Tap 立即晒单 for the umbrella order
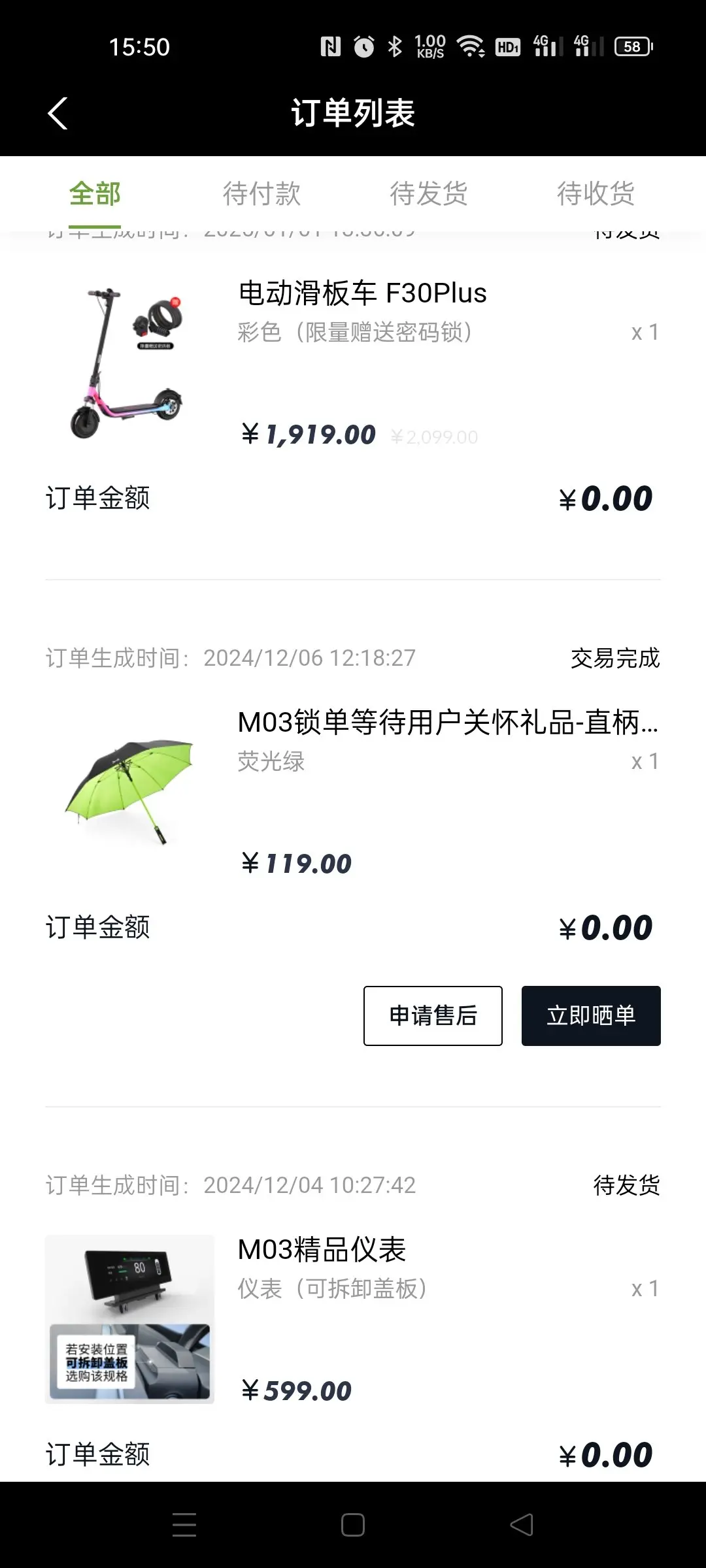The width and height of the screenshot is (706, 1568). (x=591, y=1016)
